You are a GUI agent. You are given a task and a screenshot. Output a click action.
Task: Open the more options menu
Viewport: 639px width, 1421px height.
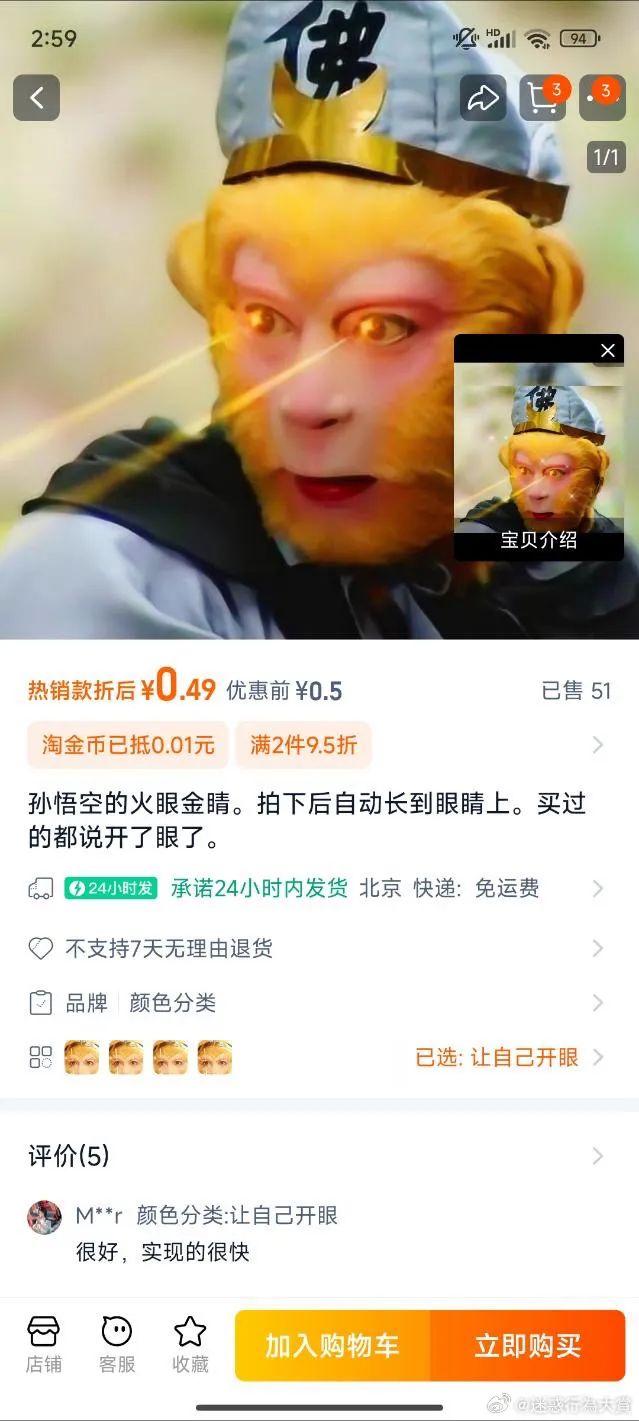601,98
